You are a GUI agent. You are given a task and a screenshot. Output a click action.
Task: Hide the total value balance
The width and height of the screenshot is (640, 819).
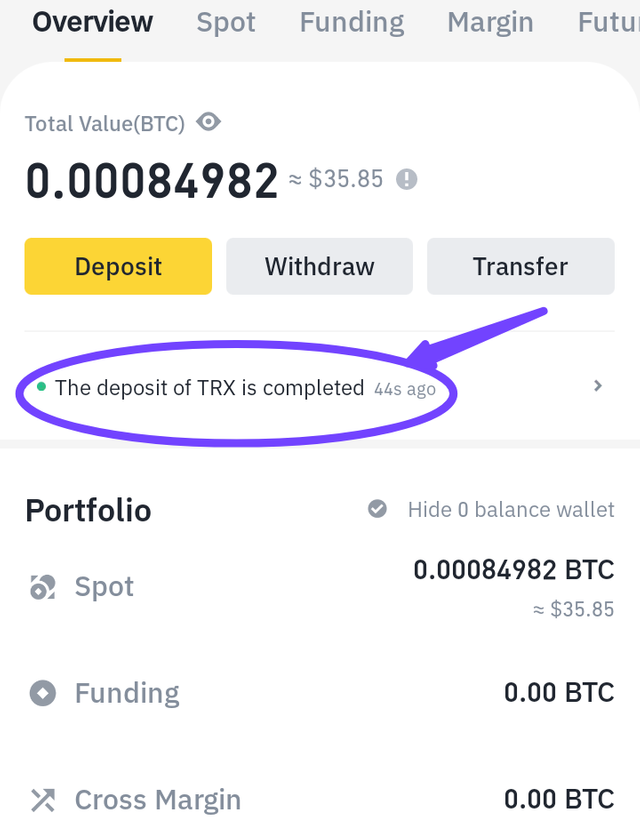tap(209, 123)
